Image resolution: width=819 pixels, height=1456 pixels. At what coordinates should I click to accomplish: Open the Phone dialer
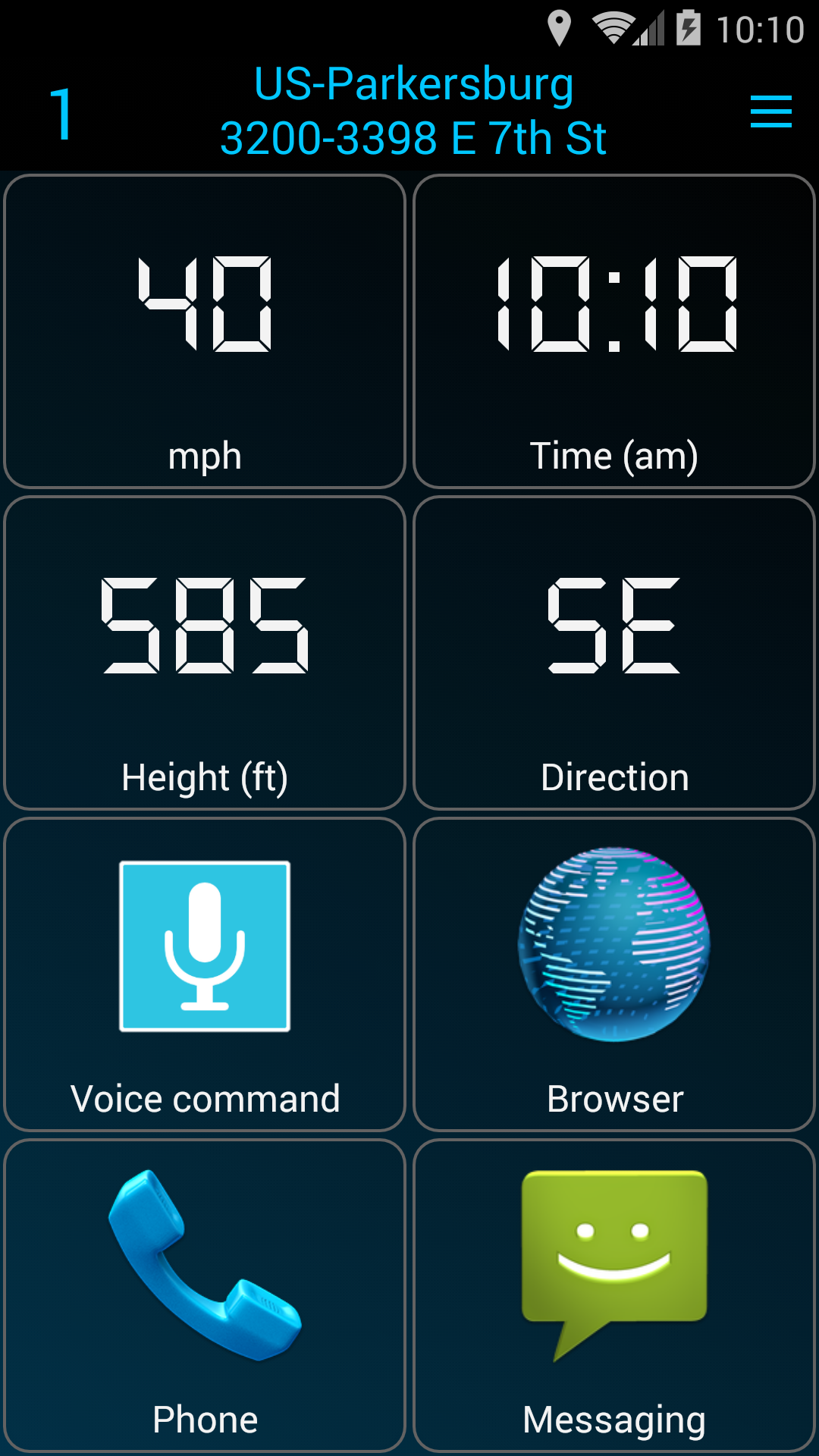205,1296
